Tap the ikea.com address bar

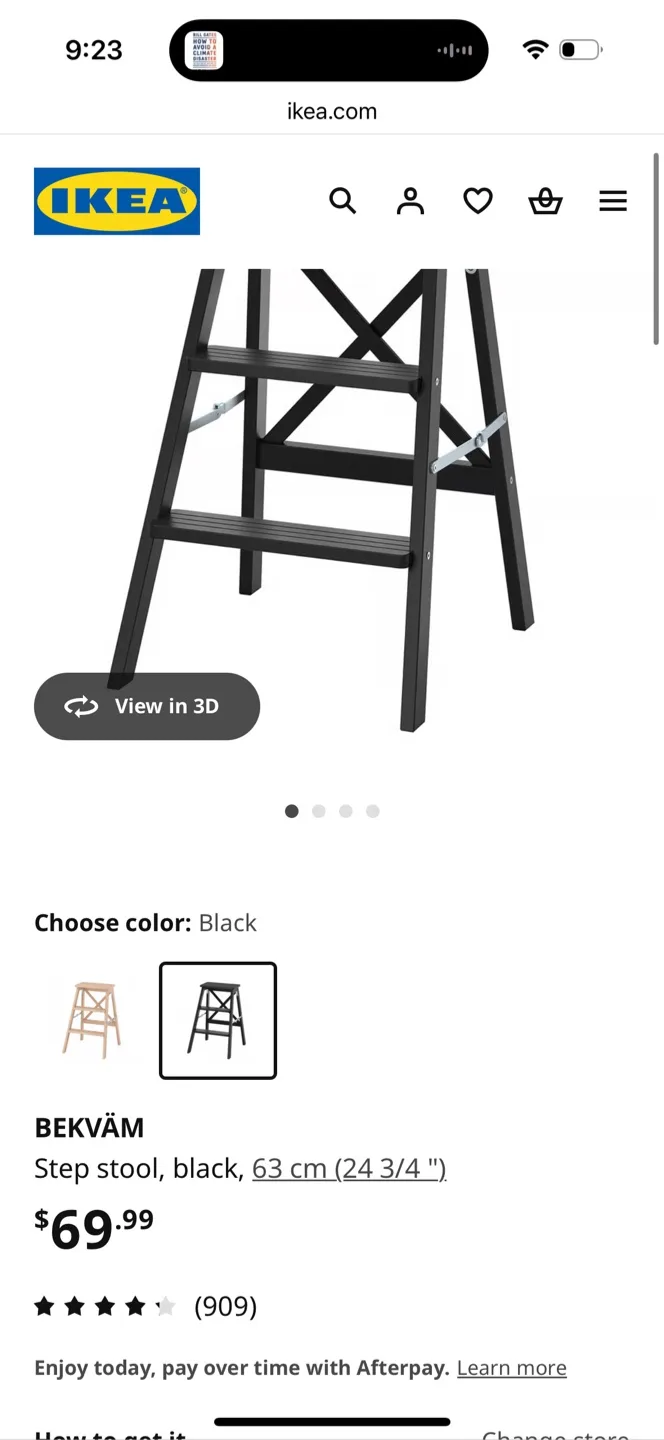coord(332,111)
